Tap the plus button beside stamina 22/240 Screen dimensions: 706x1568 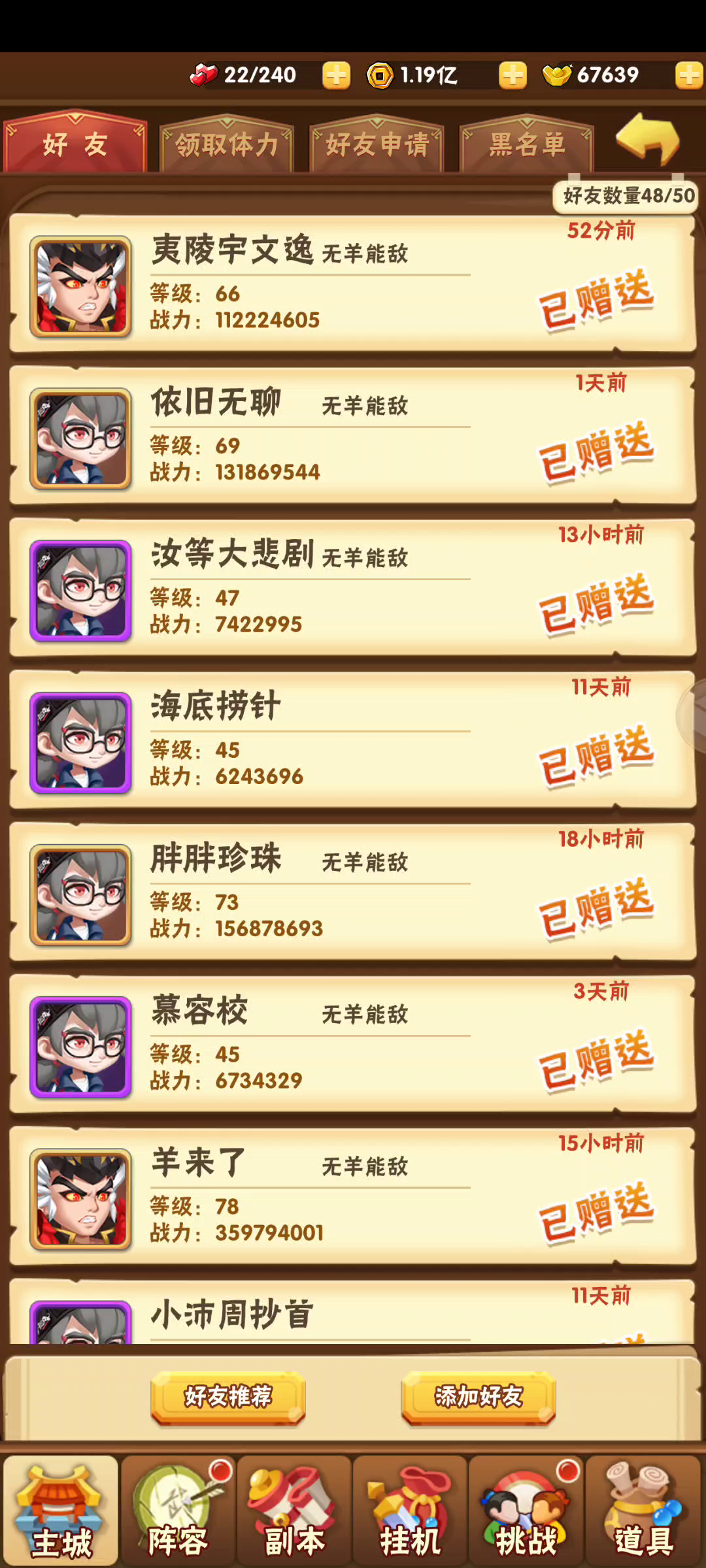point(337,76)
